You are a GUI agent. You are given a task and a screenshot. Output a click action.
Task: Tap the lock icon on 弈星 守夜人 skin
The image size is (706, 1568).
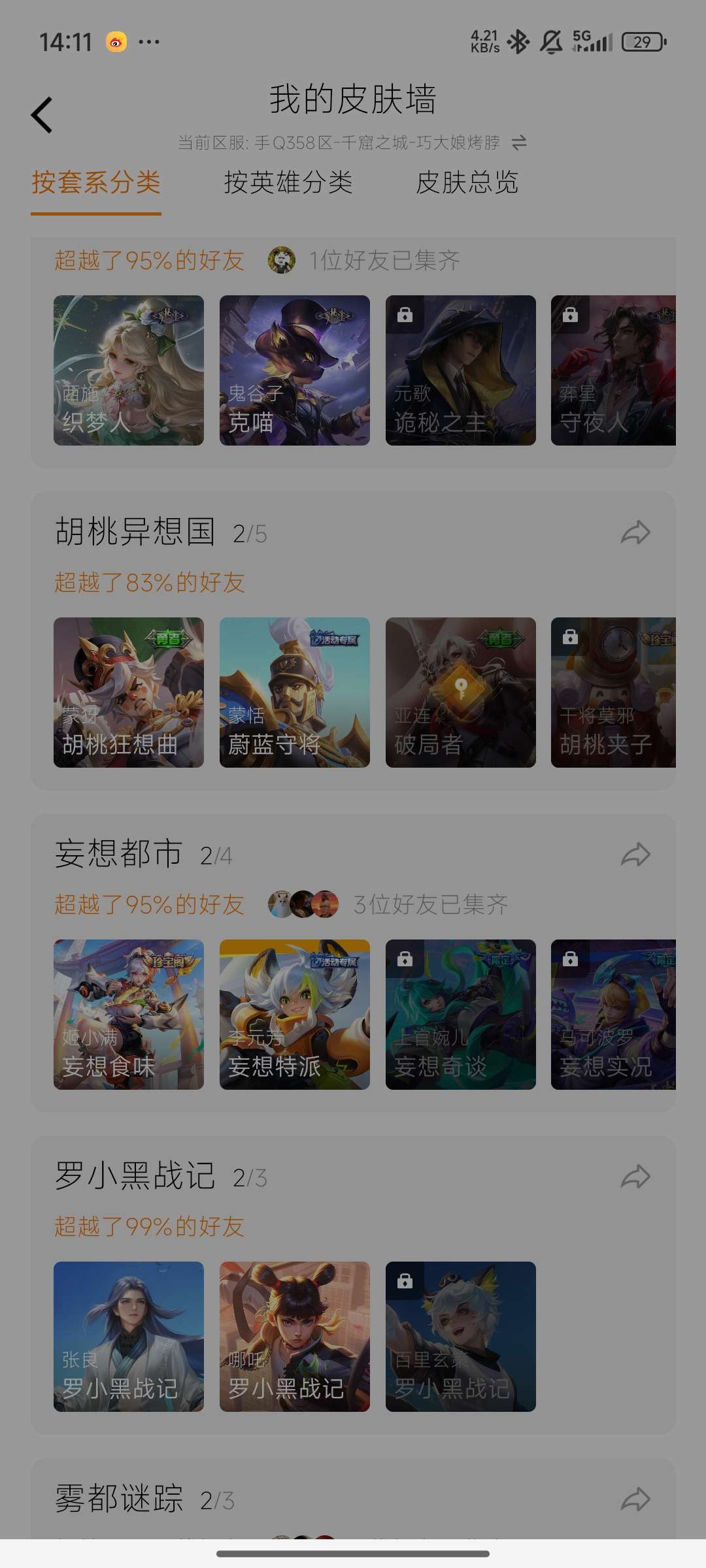[570, 315]
